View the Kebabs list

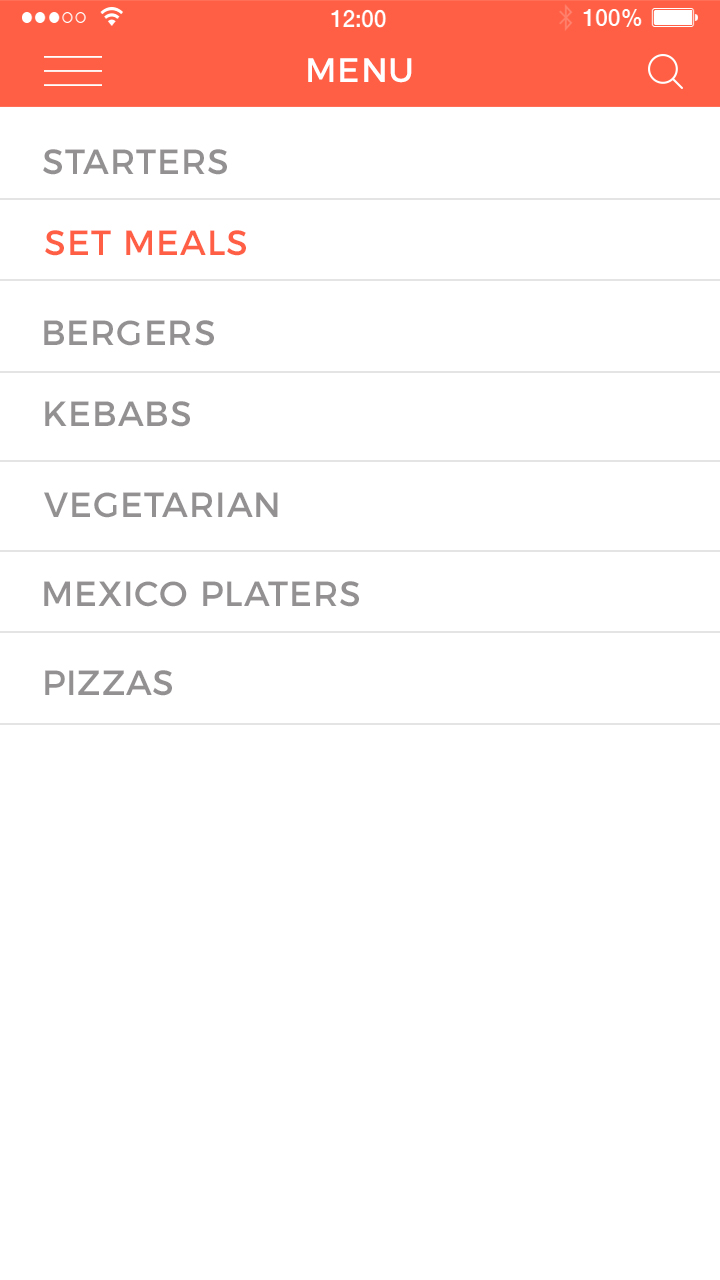[117, 414]
